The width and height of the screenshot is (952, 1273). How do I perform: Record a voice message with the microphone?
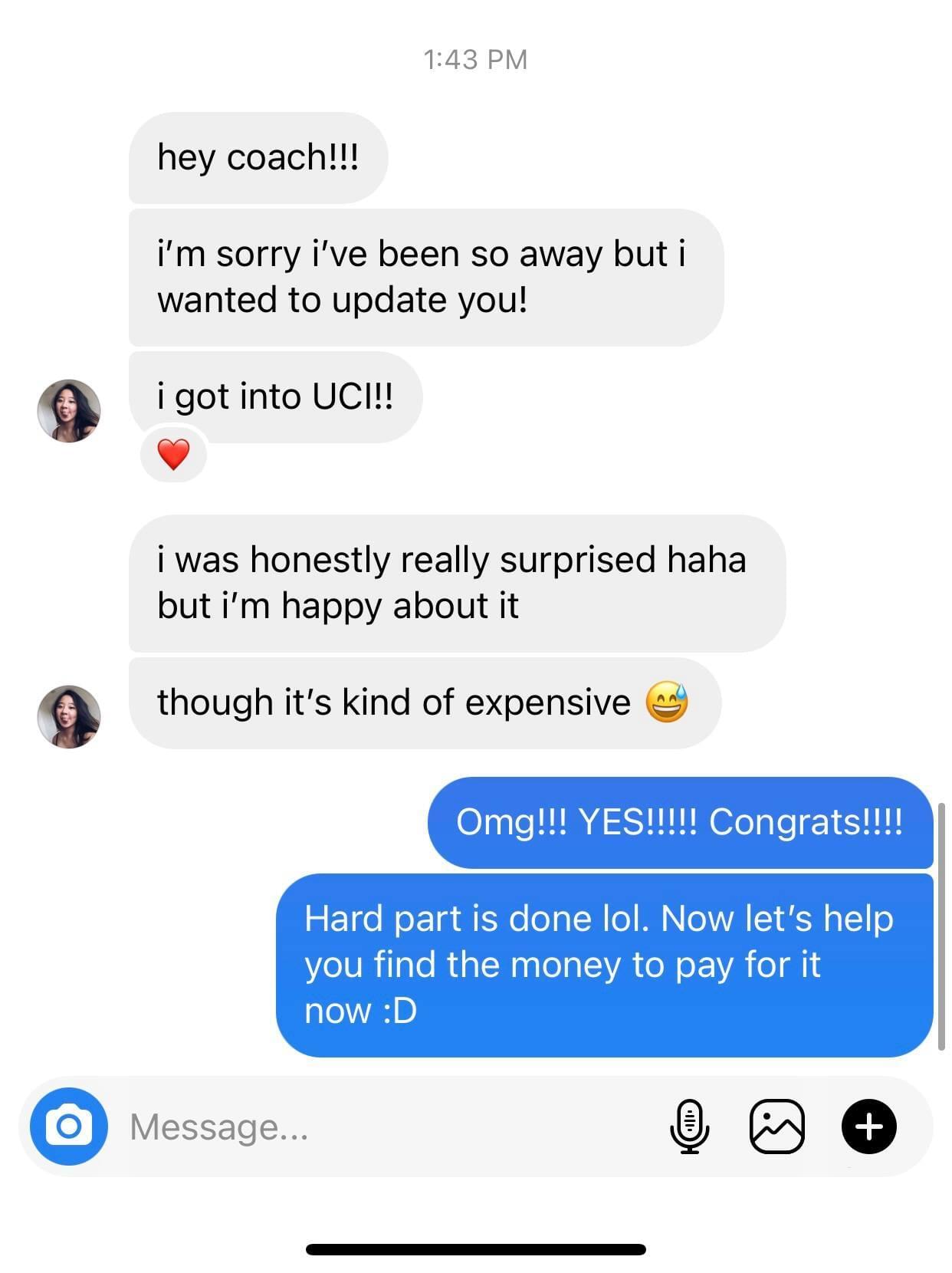(x=689, y=1126)
